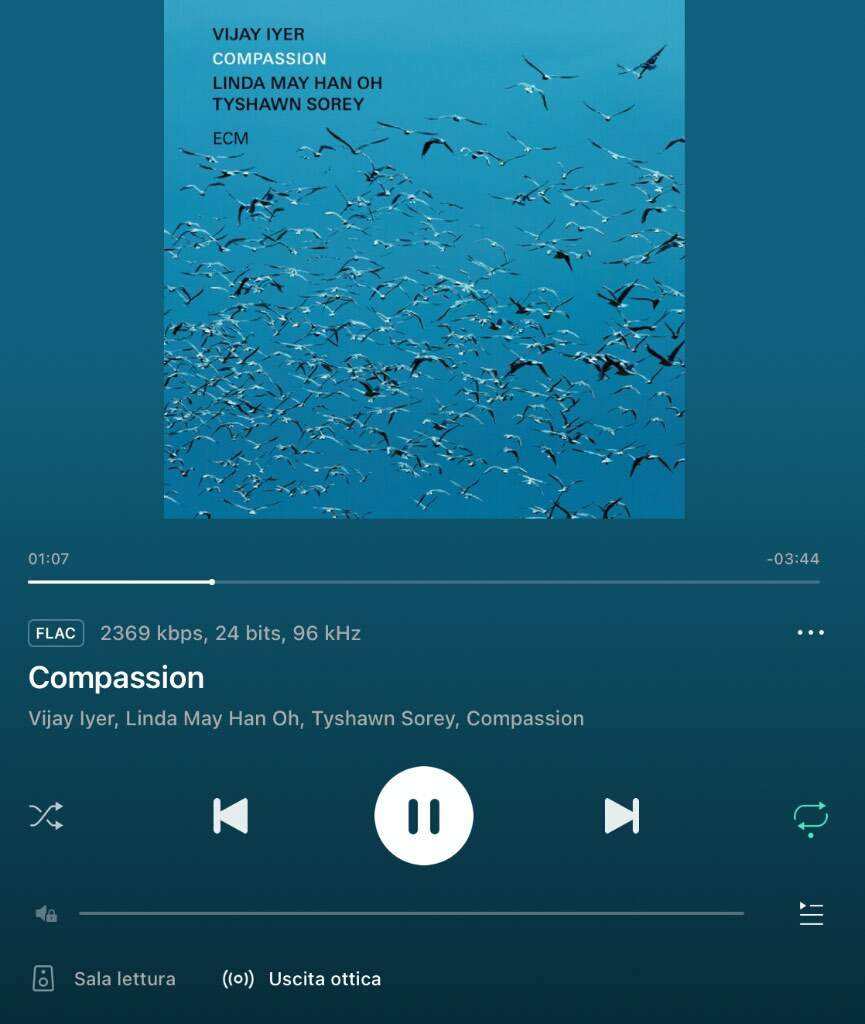Image resolution: width=865 pixels, height=1024 pixels.
Task: Open the artist line for Vijay Iyer
Action: (305, 718)
